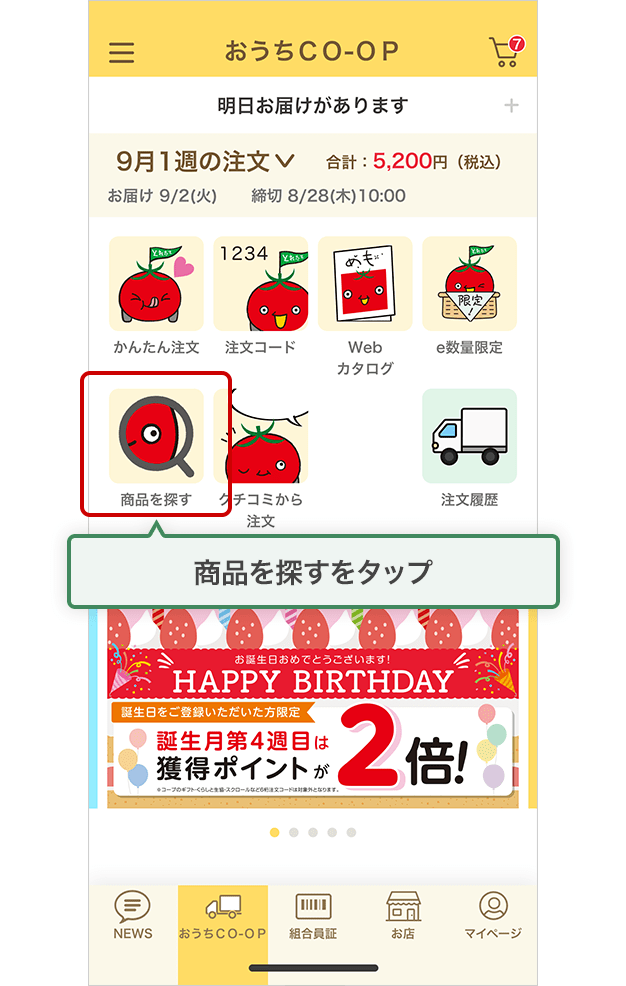Open the hamburger menu
This screenshot has height=986, width=626.
point(121,52)
